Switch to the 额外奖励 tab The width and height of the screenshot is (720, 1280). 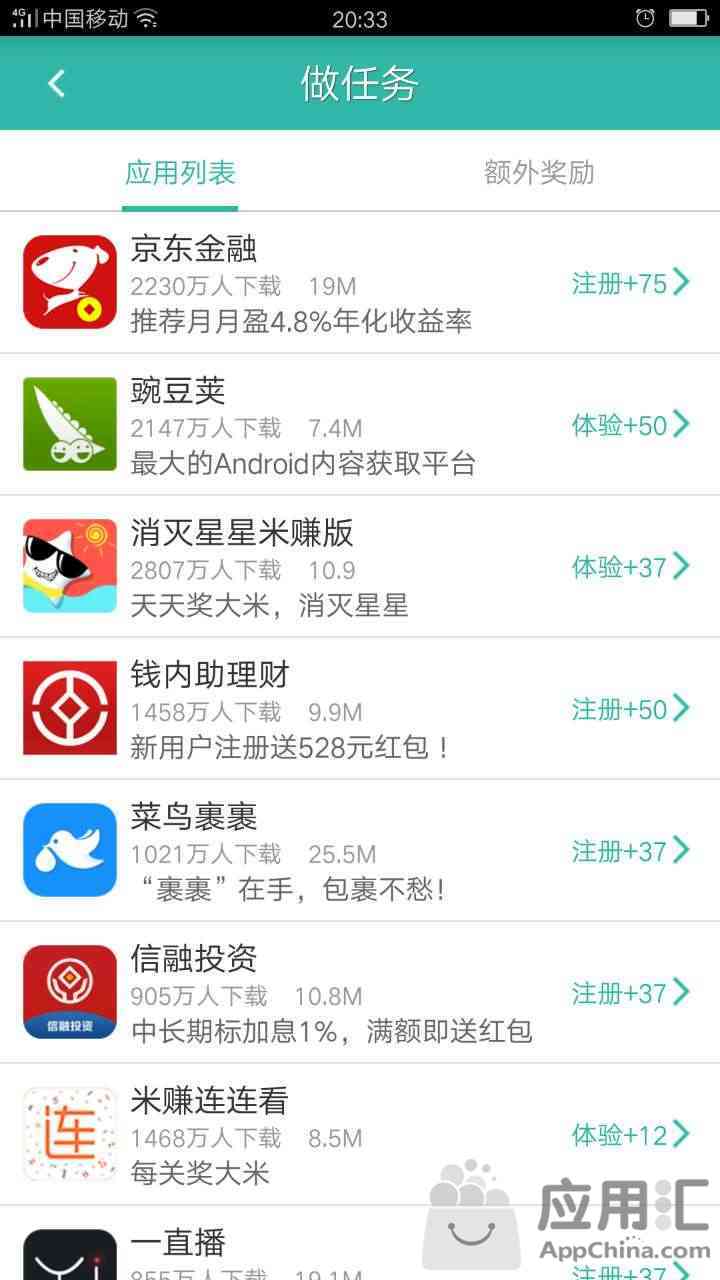click(539, 172)
